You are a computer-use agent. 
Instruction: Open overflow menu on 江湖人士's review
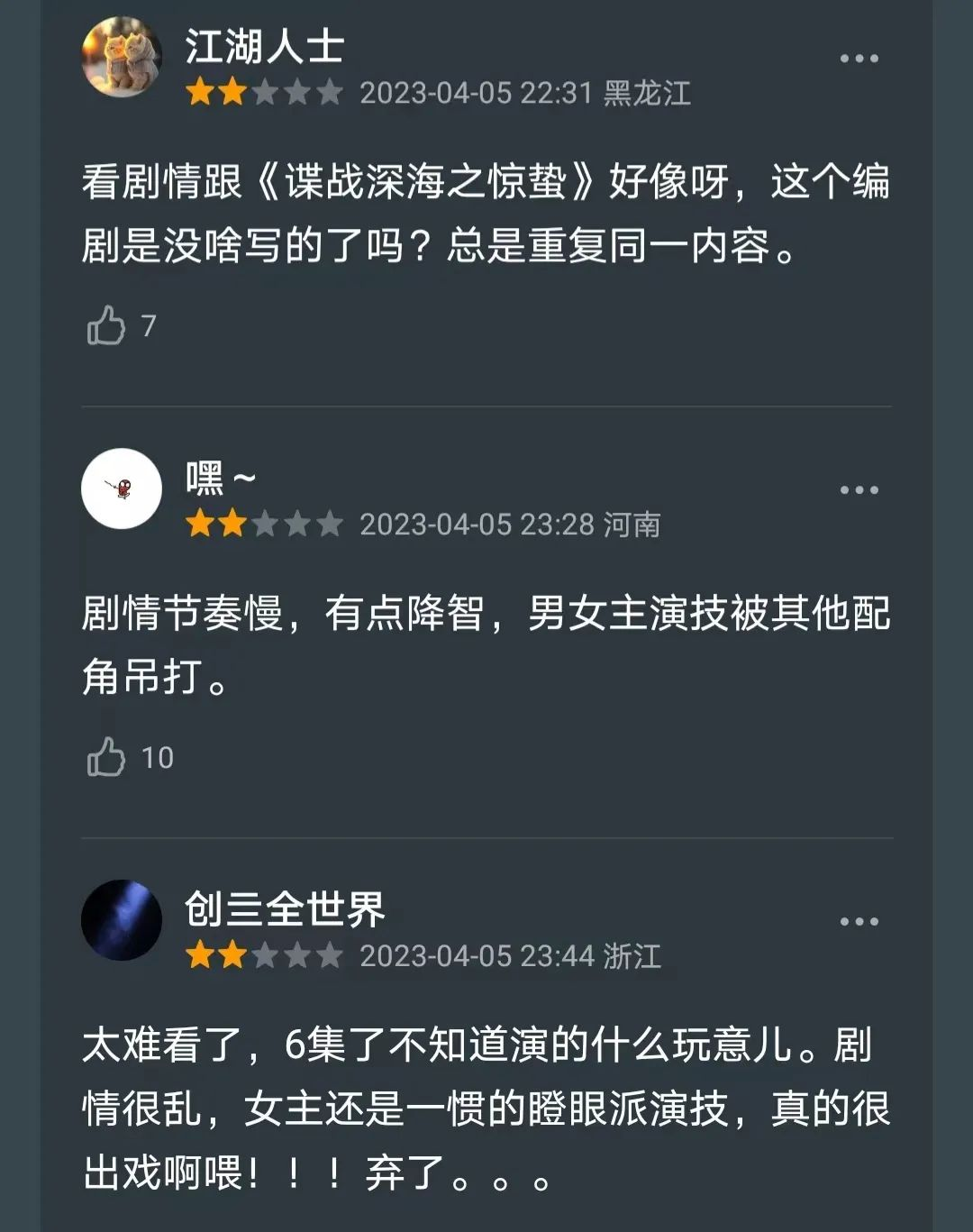pyautogui.click(x=859, y=59)
